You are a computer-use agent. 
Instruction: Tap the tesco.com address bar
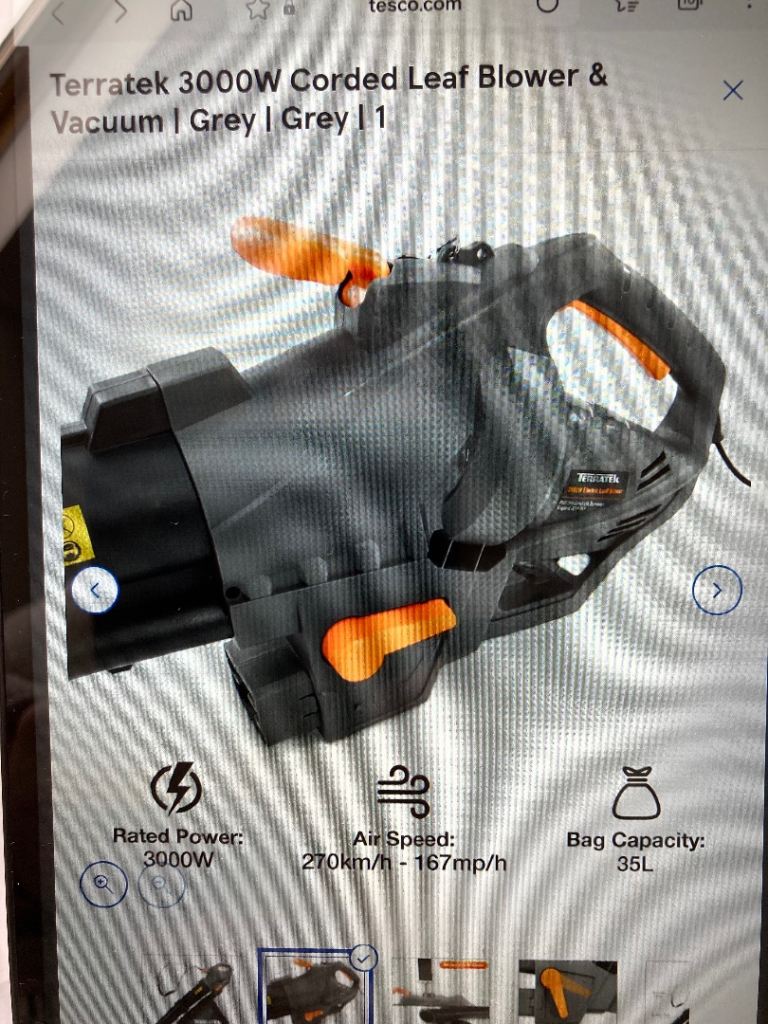click(415, 7)
